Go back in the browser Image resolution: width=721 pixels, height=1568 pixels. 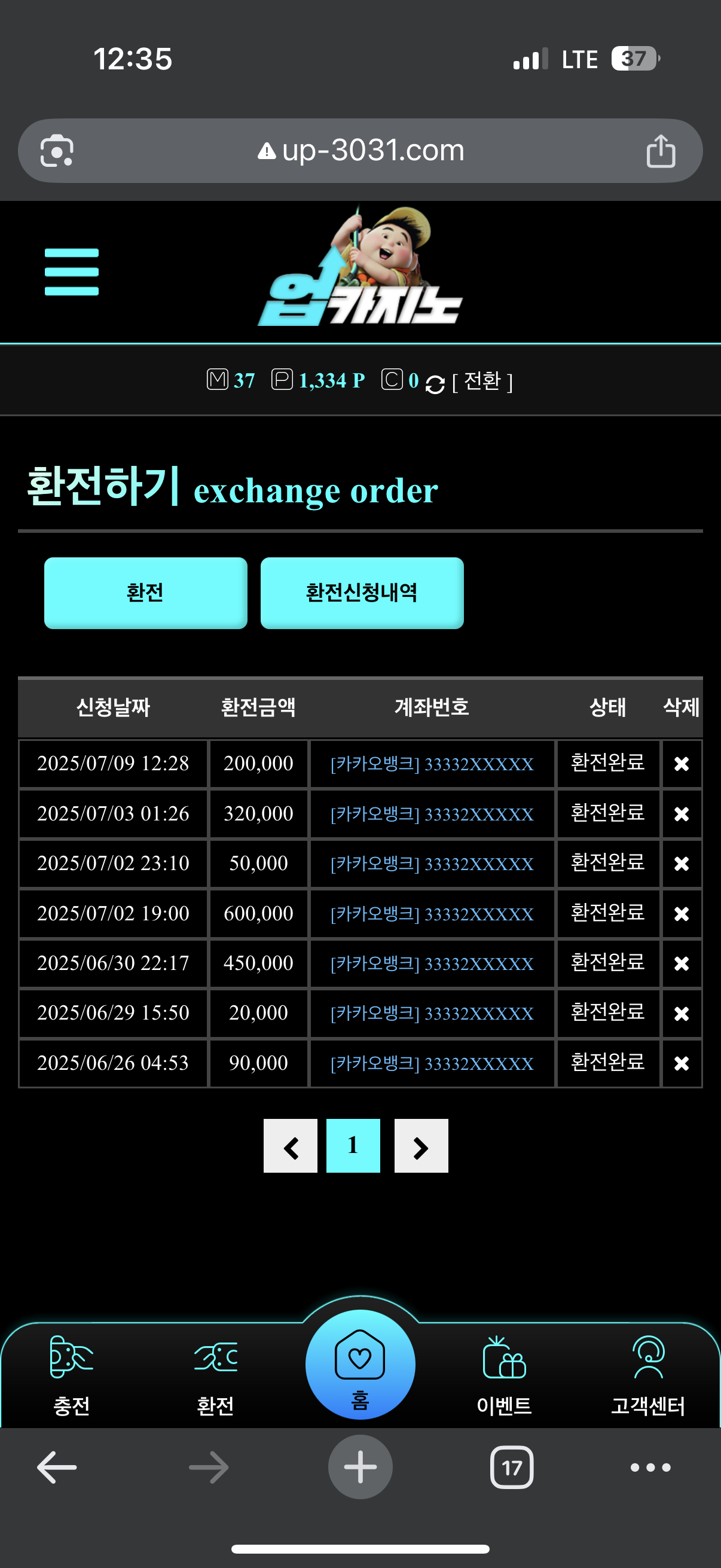tap(57, 1468)
